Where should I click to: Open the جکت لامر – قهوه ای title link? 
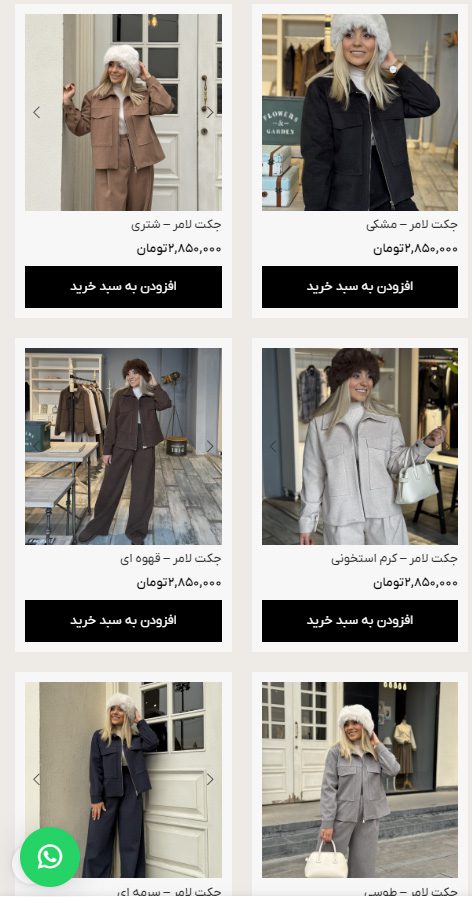(x=170, y=558)
